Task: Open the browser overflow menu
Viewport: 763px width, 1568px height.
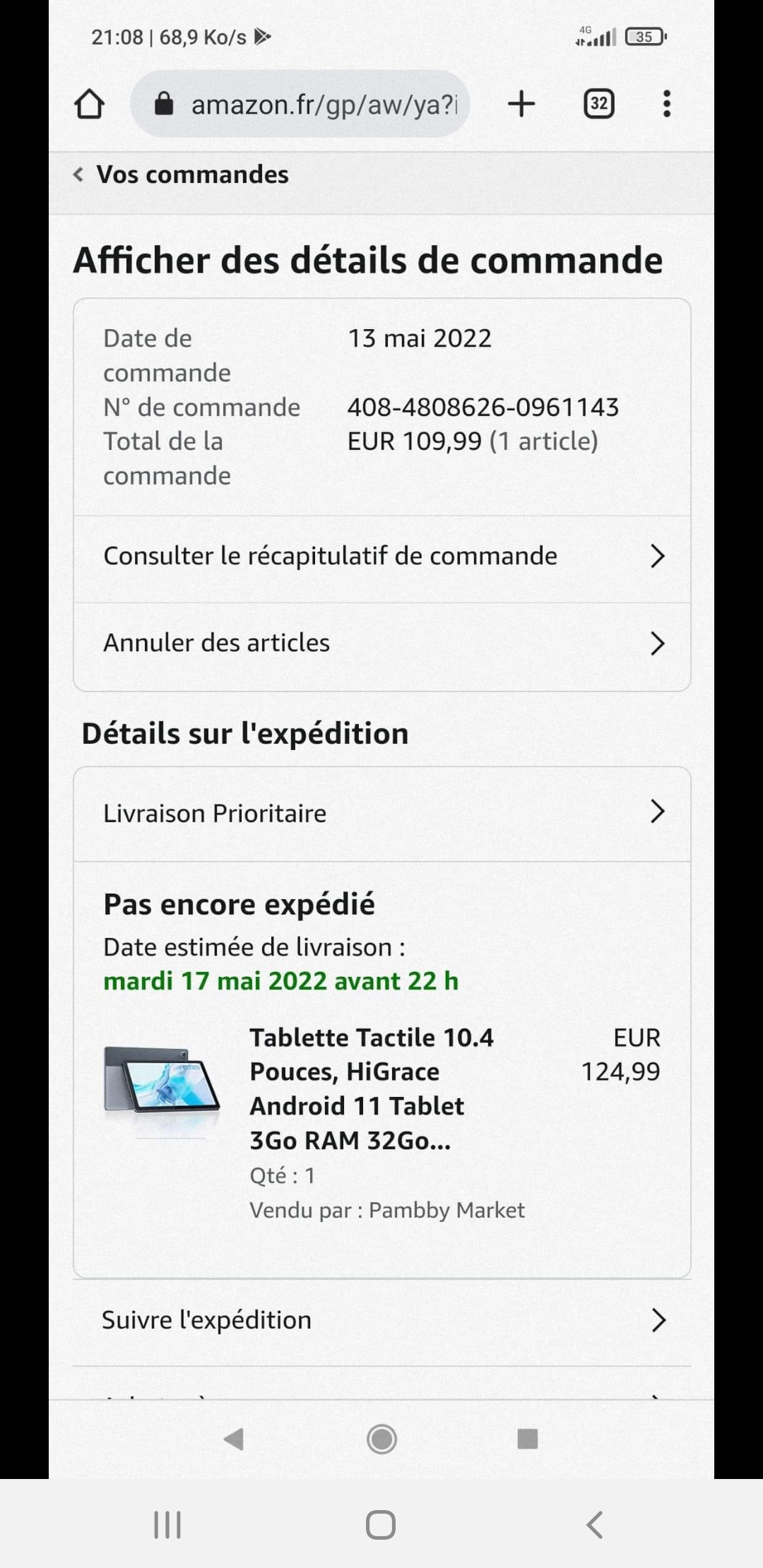Action: coord(666,105)
